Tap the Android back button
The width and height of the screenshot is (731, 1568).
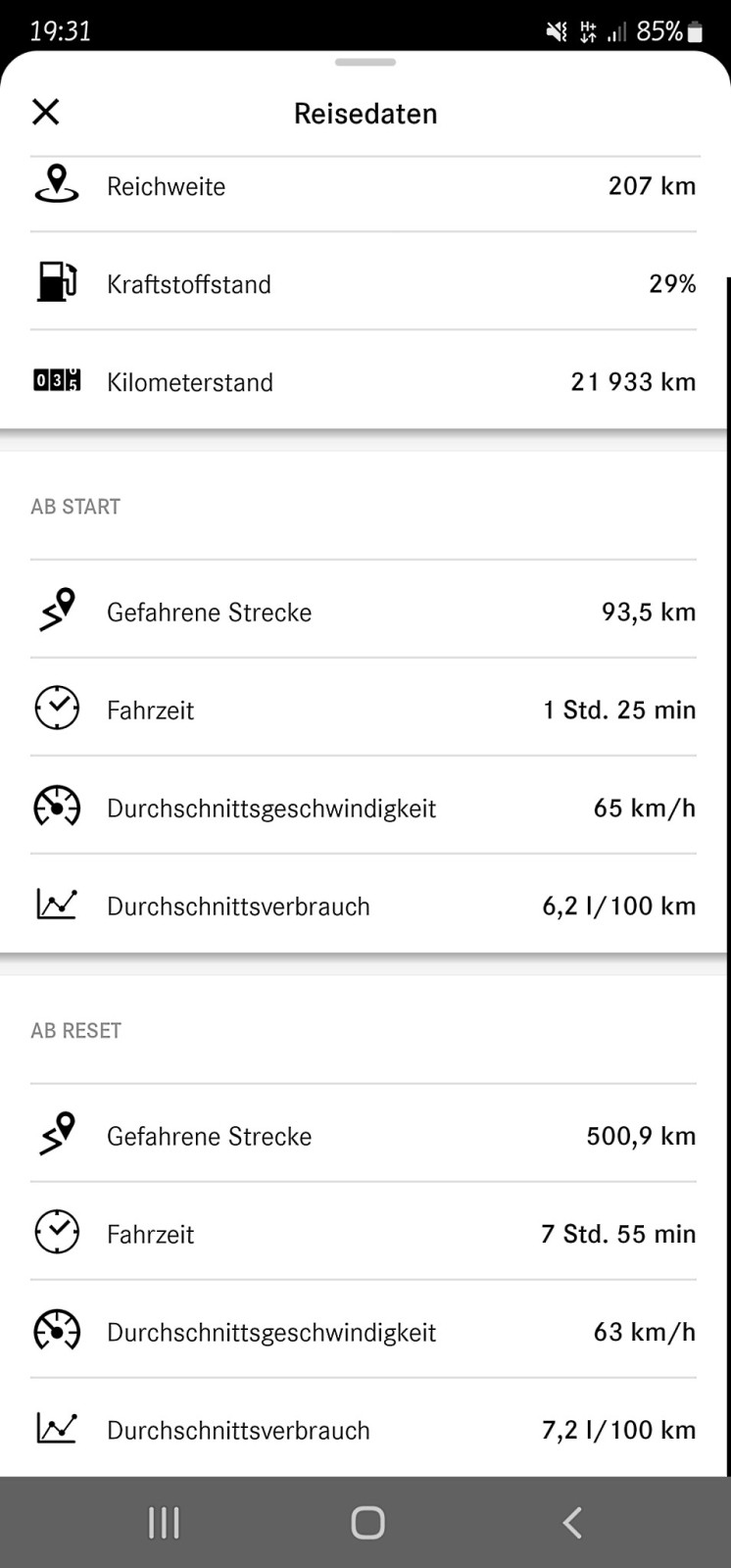[571, 1522]
